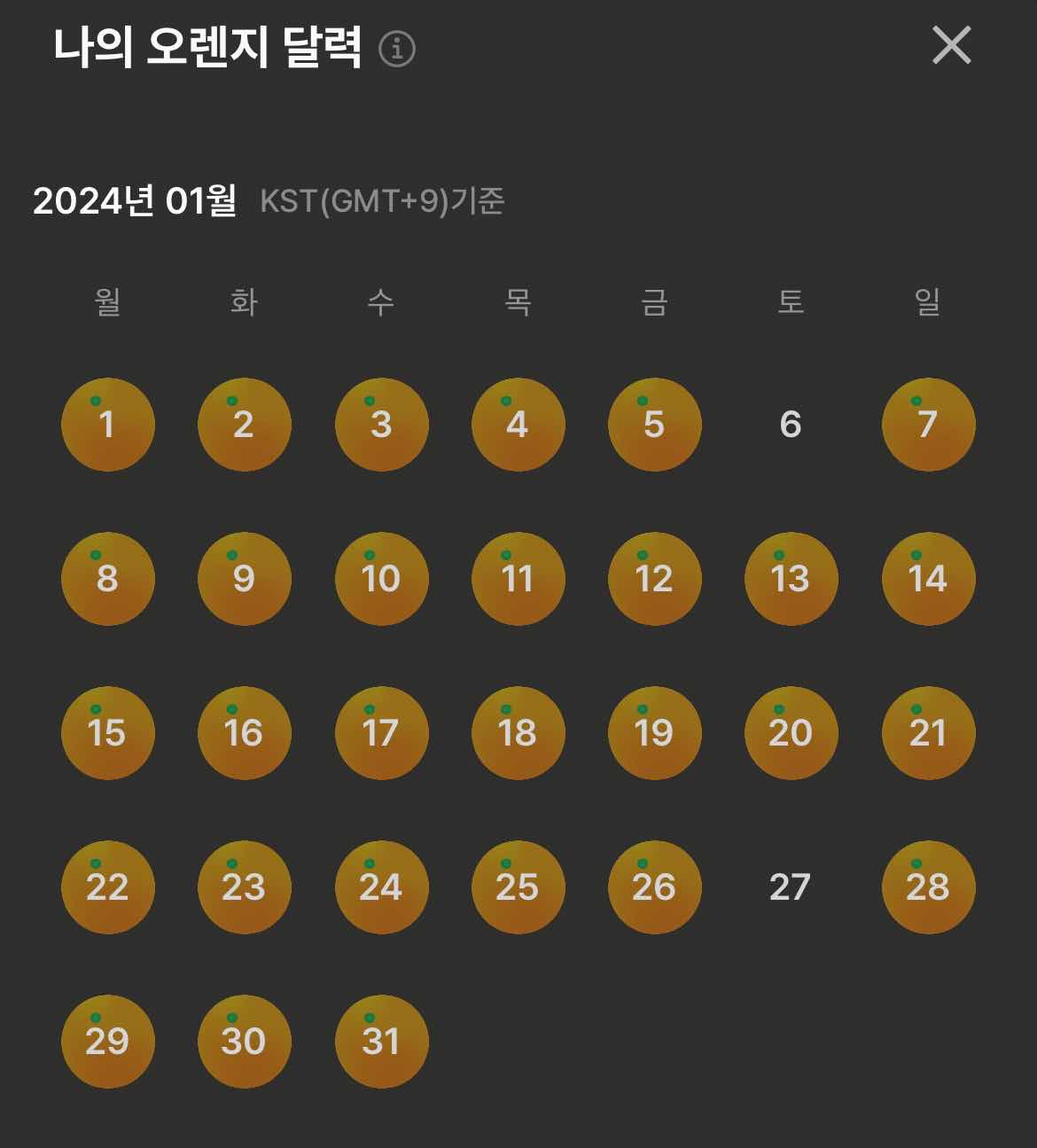Image resolution: width=1037 pixels, height=1148 pixels.
Task: Close the orange calendar dialog
Action: (x=951, y=45)
